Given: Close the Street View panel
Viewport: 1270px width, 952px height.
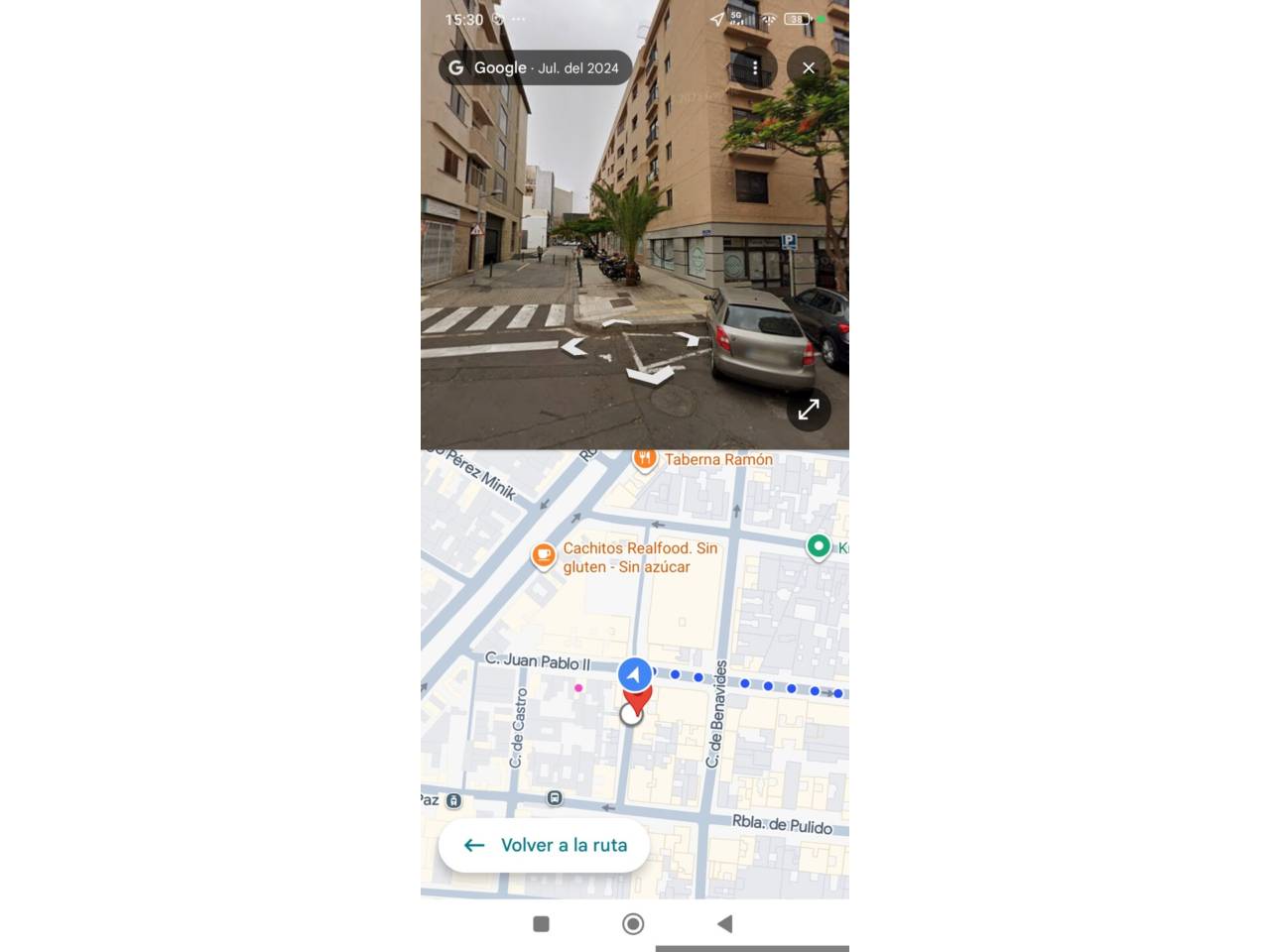Looking at the screenshot, I should [x=809, y=67].
